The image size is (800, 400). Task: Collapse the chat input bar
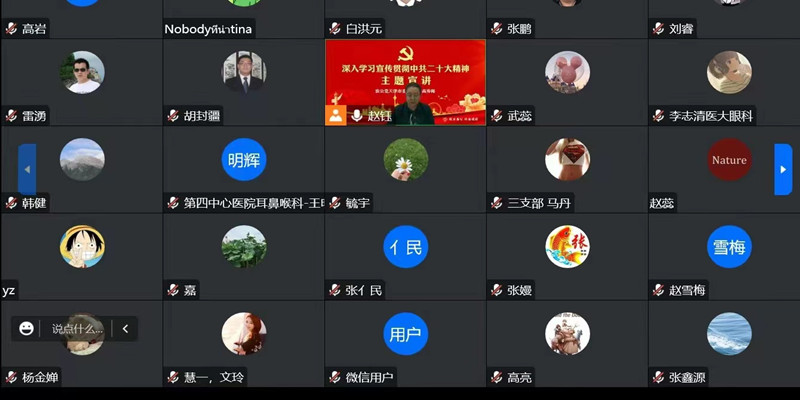125,328
